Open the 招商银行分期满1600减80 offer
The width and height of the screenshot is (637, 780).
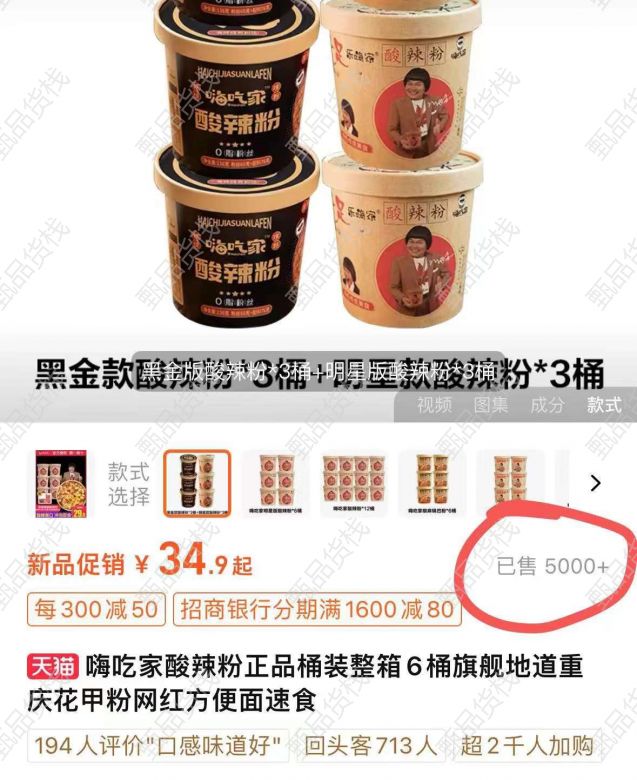(x=315, y=609)
